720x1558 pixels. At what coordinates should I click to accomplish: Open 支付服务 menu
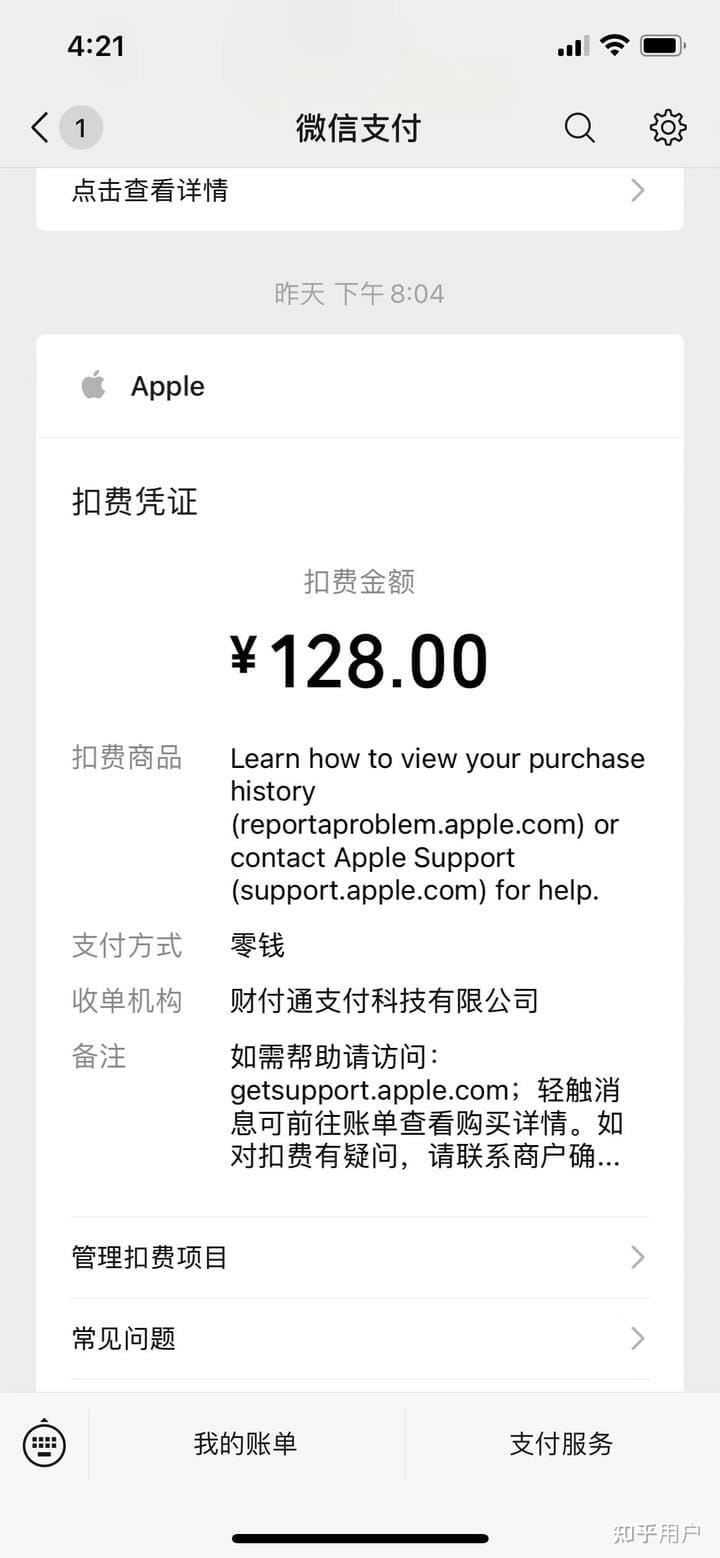click(x=561, y=1443)
